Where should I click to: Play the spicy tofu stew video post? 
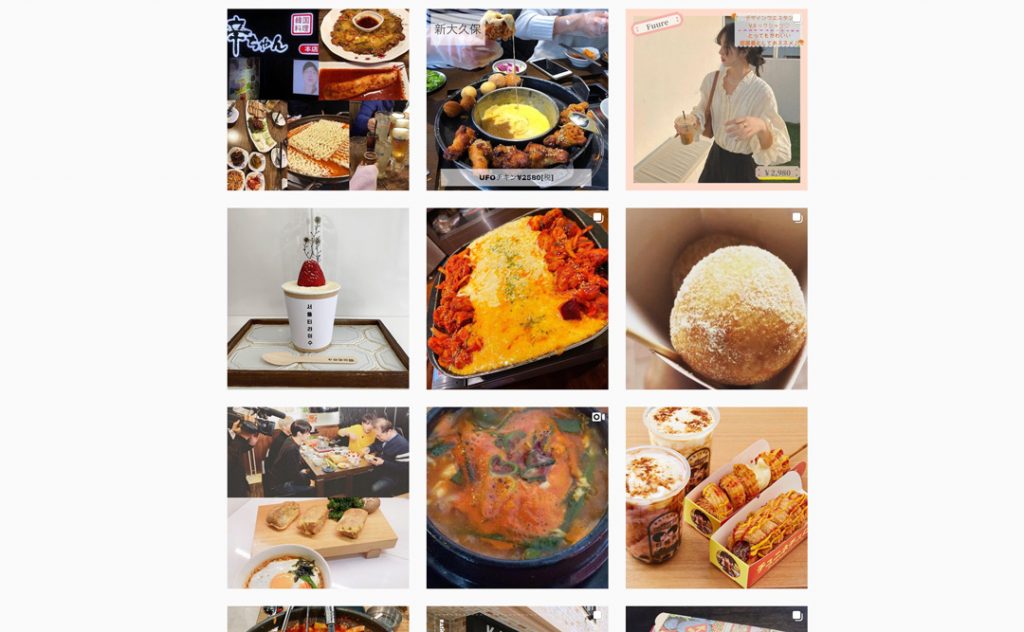517,497
